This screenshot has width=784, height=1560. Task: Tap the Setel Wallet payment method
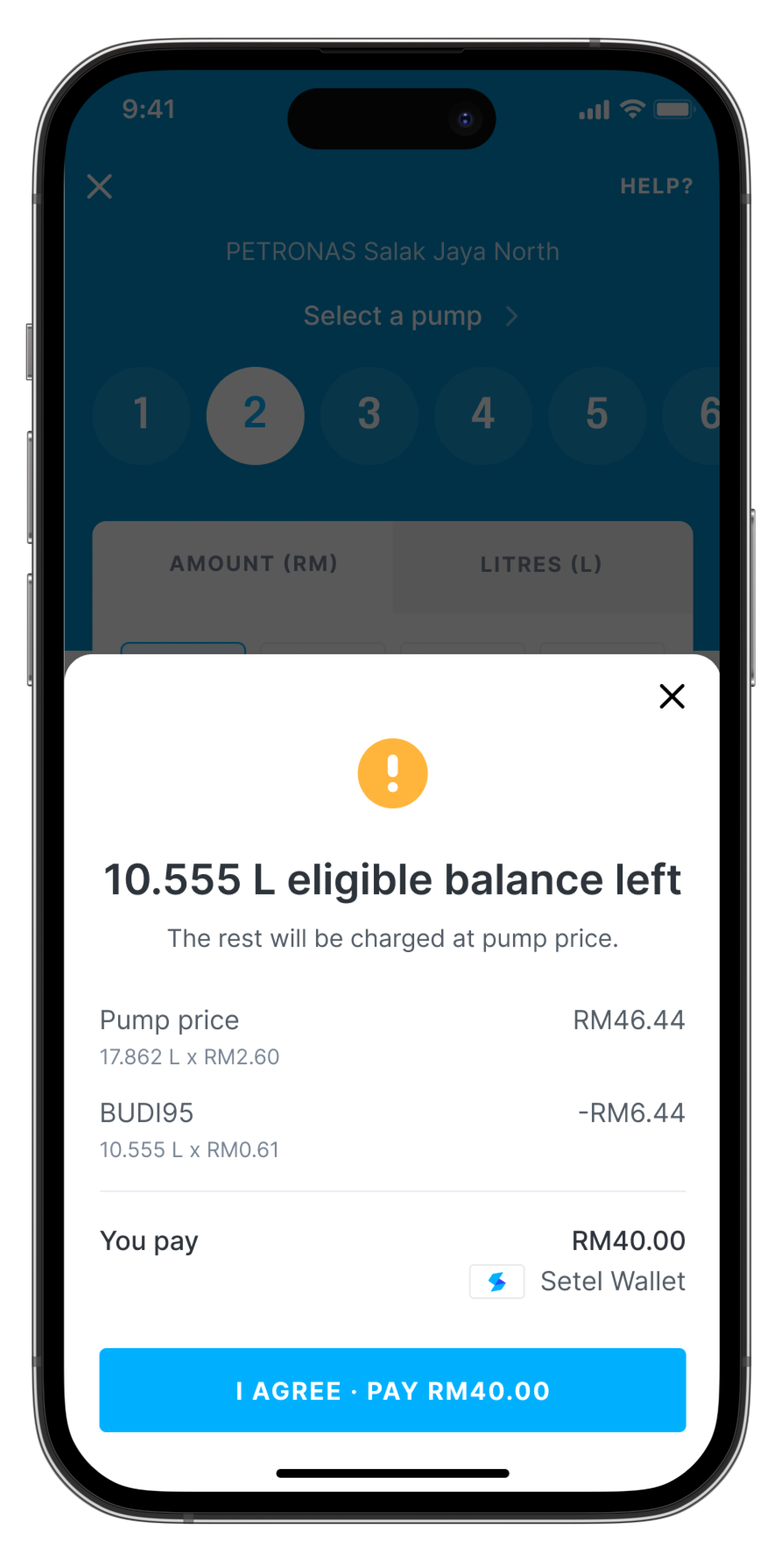coord(577,1281)
